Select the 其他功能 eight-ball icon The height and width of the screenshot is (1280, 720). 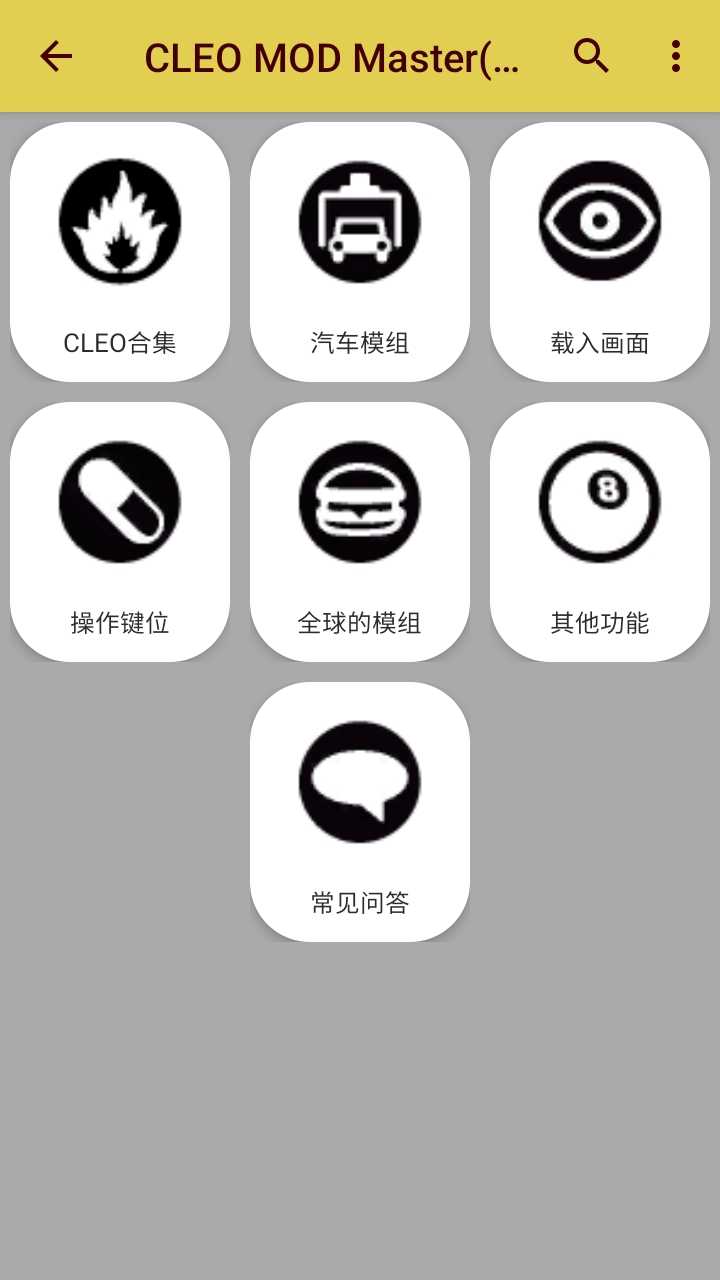[599, 501]
